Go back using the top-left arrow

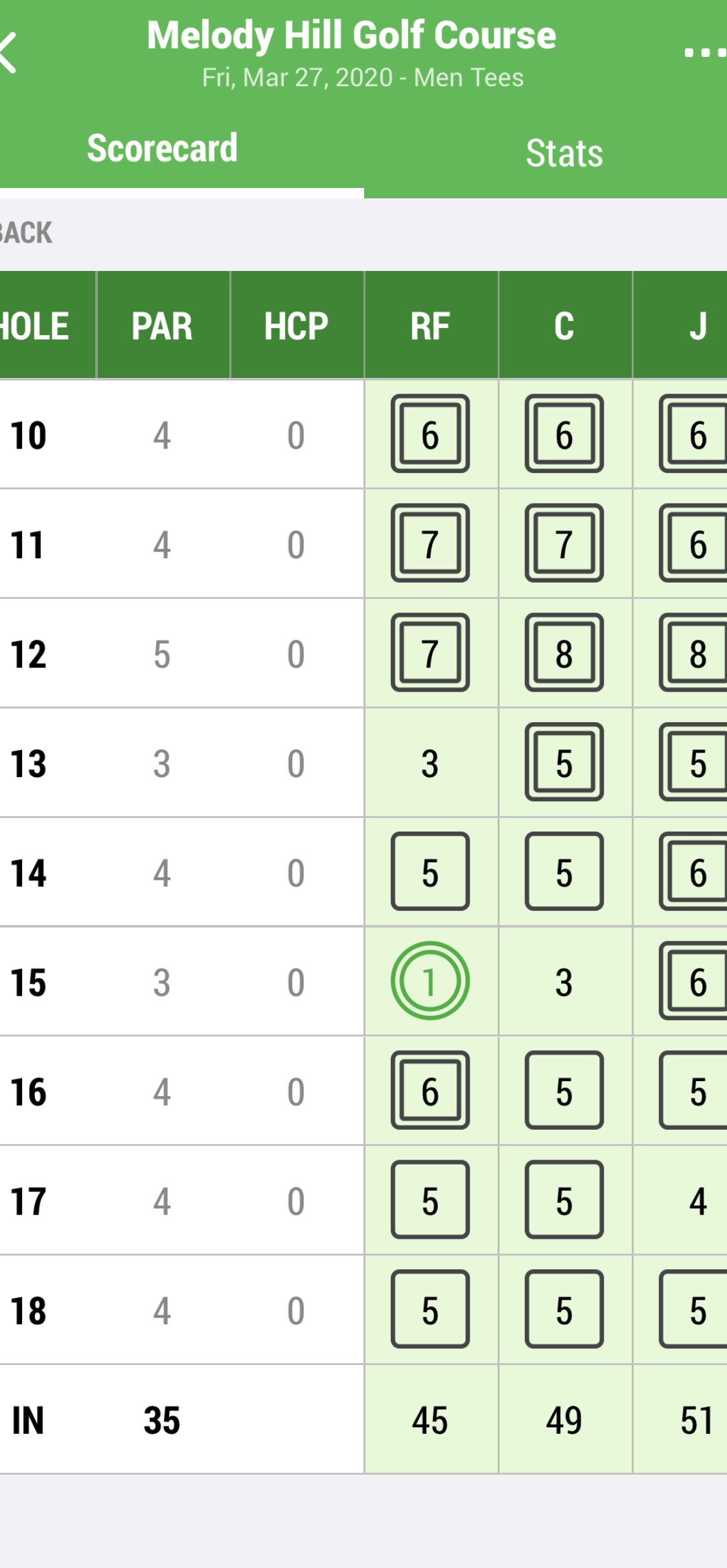pyautogui.click(x=9, y=53)
